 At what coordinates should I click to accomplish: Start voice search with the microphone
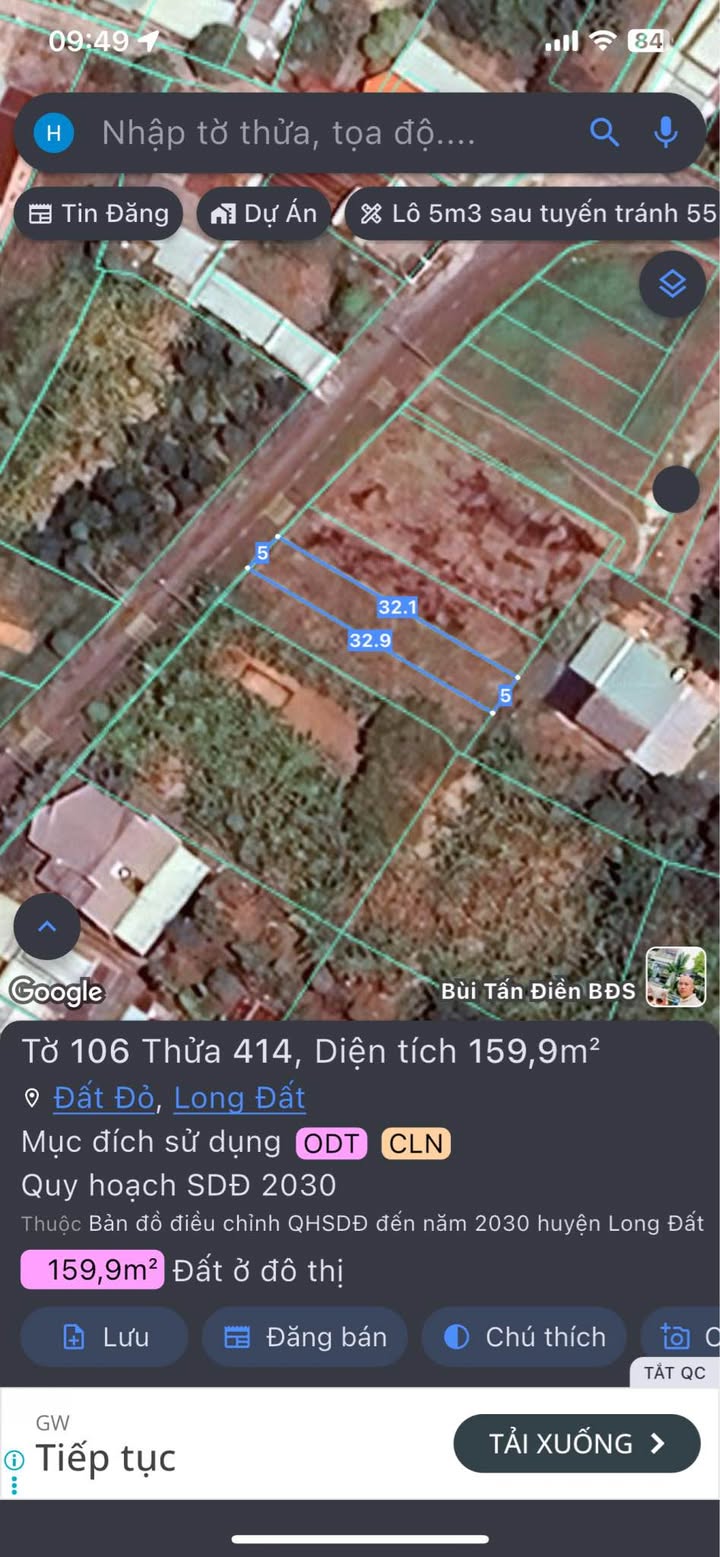click(666, 132)
